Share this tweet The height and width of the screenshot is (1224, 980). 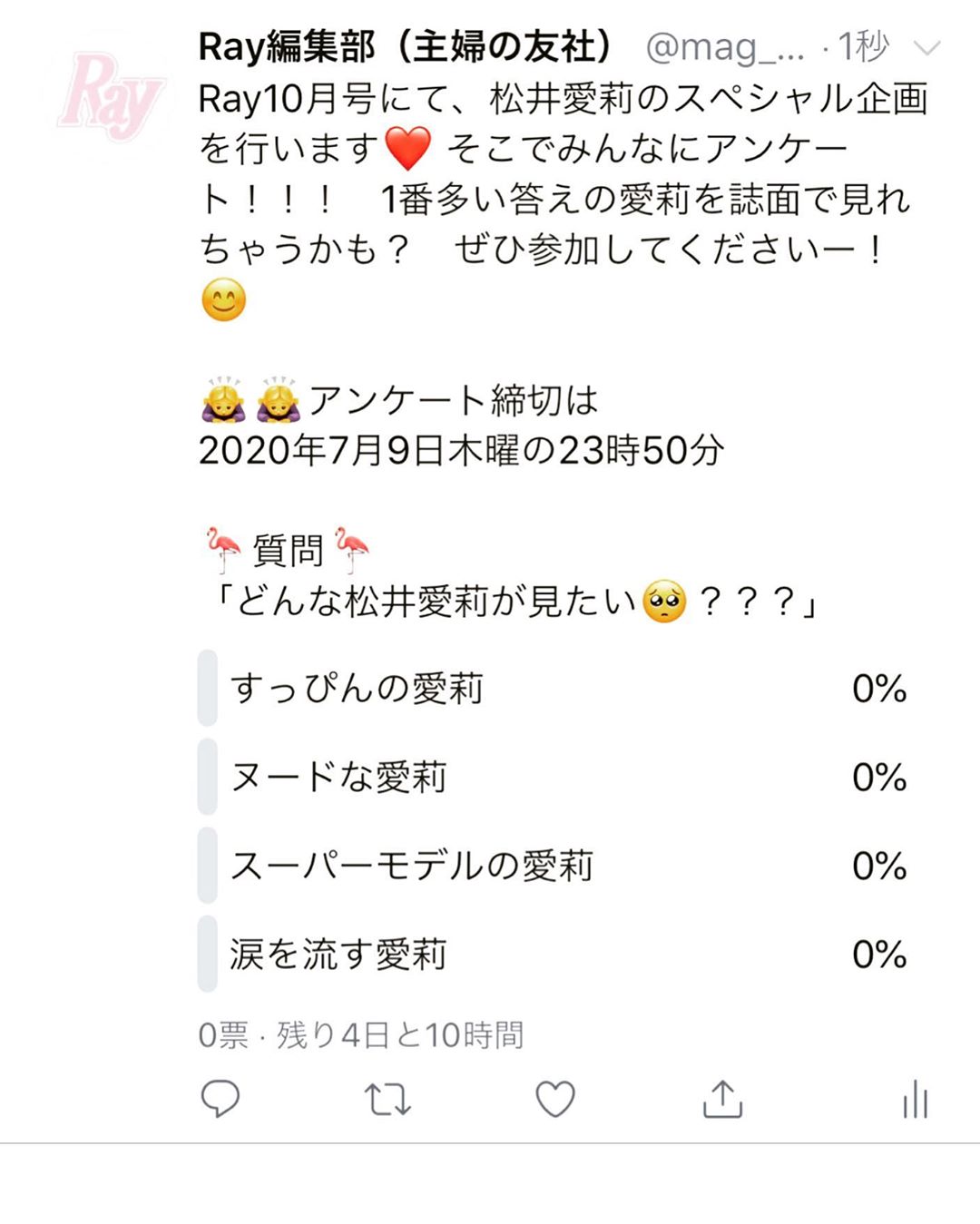[722, 1099]
